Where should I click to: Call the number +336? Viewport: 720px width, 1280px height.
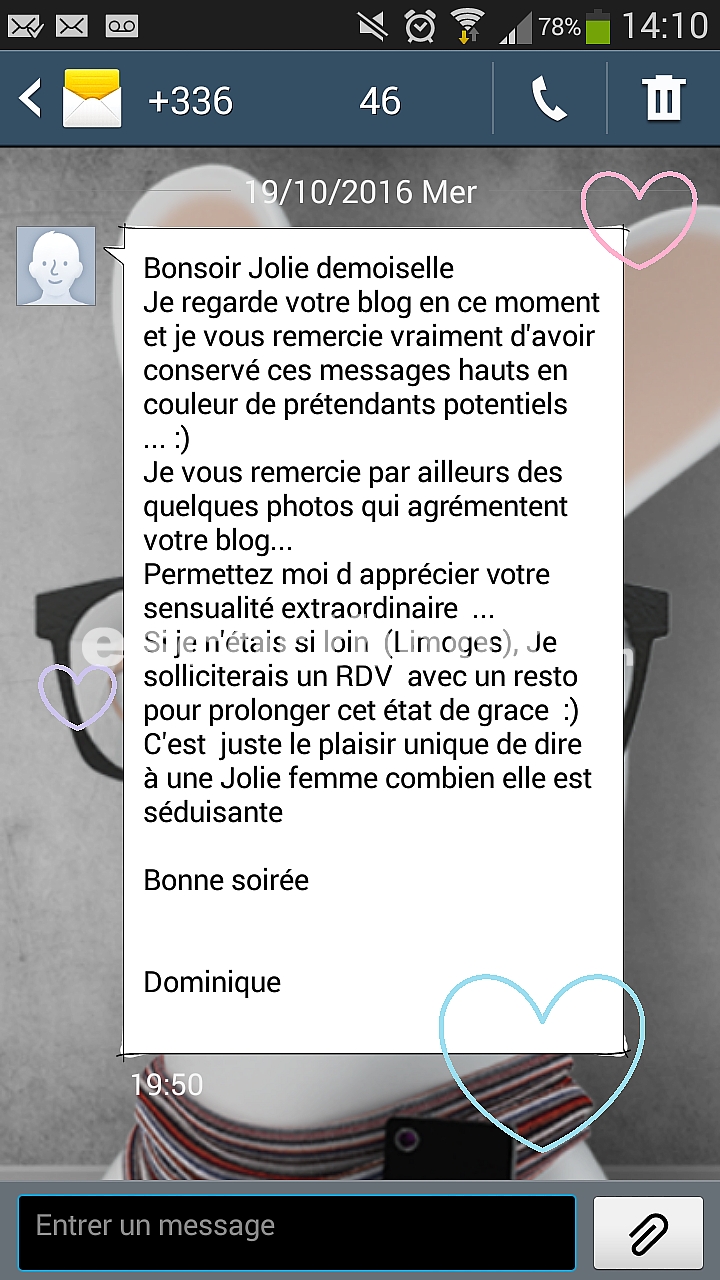point(549,99)
